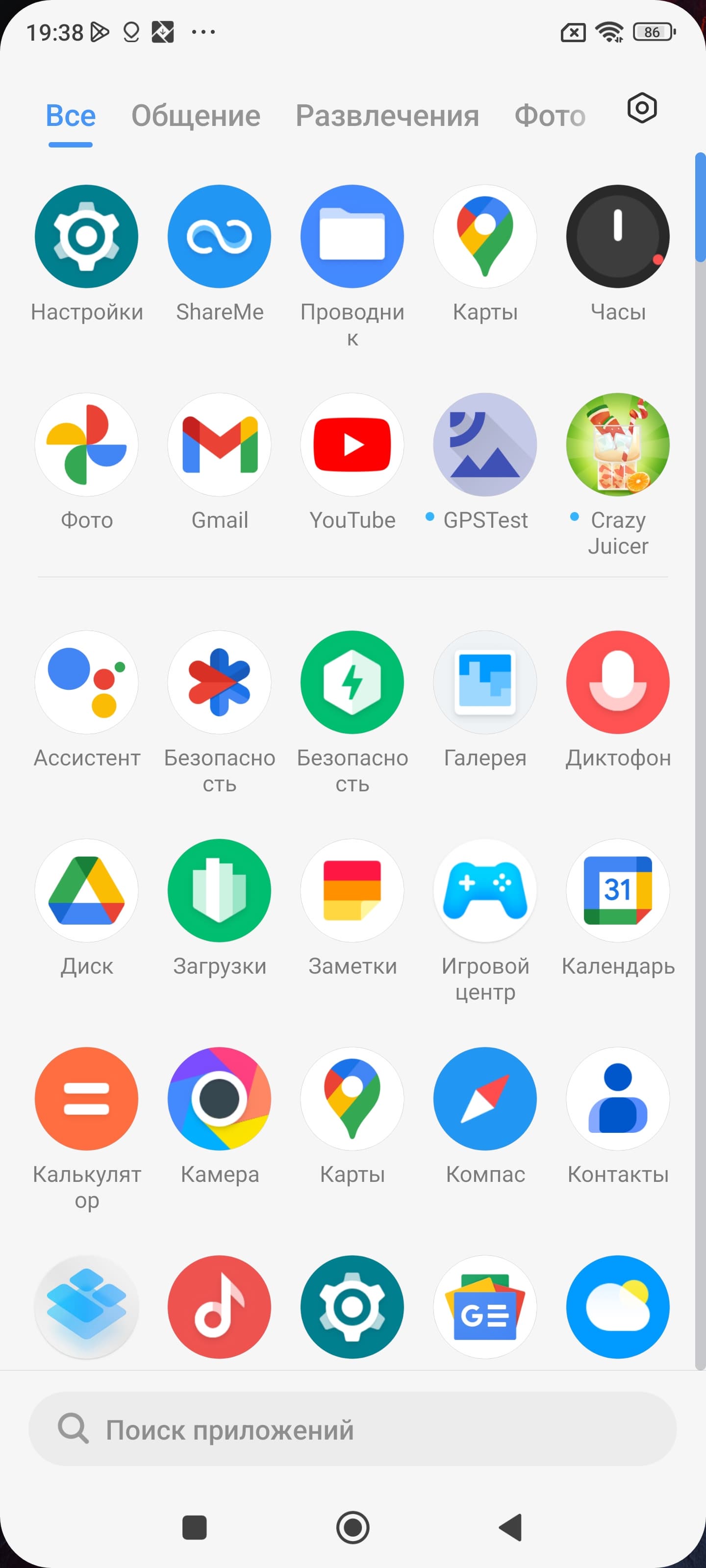Switch to the Общение tab
Image resolution: width=706 pixels, height=1568 pixels.
pyautogui.click(x=196, y=116)
